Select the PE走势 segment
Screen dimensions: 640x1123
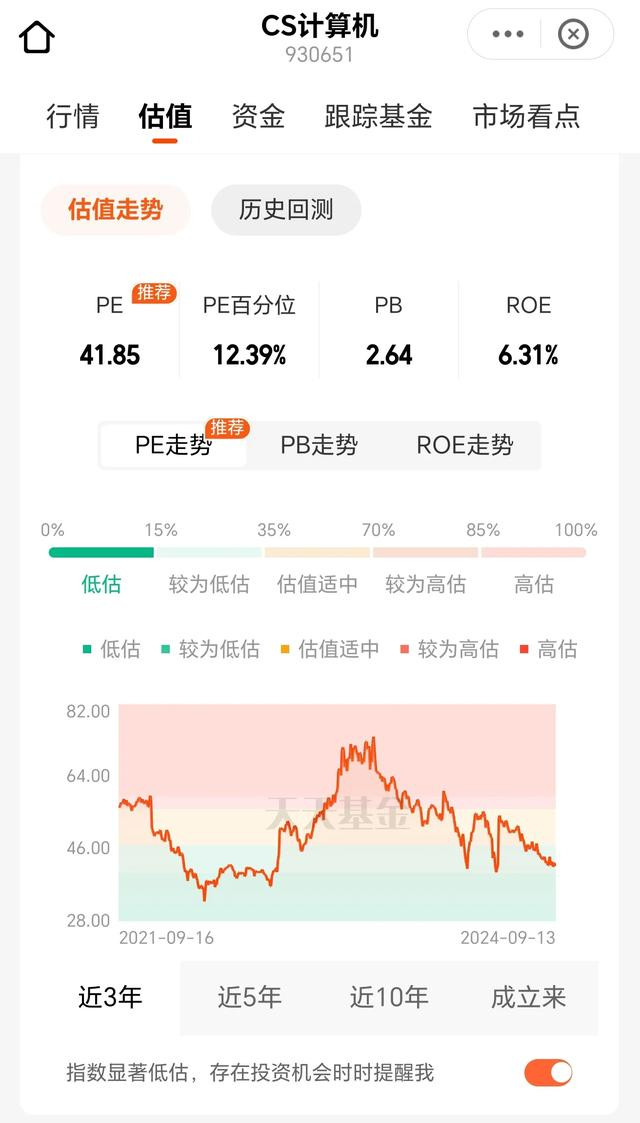click(x=173, y=445)
